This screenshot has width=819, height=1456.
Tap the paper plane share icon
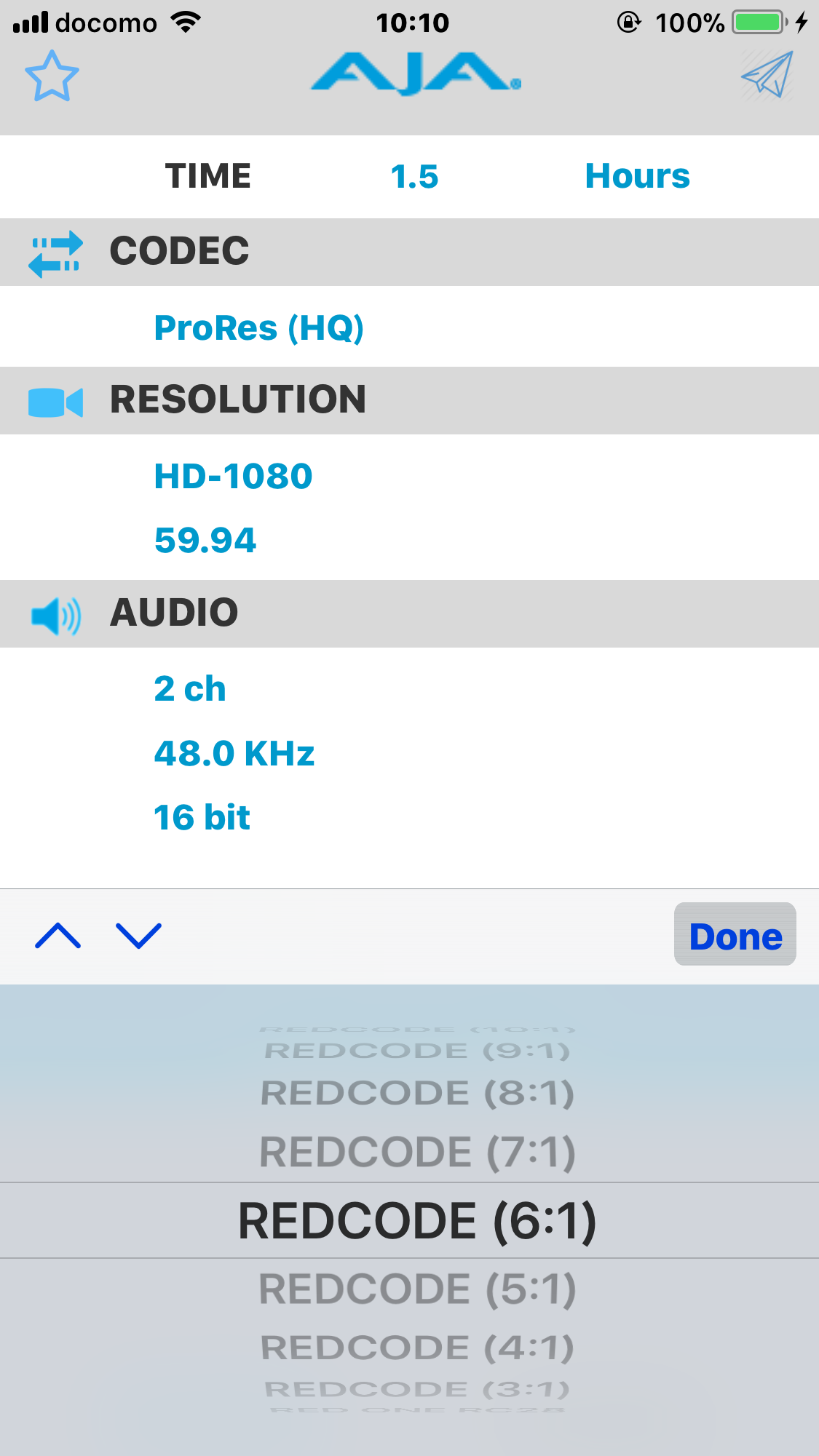coord(767,74)
